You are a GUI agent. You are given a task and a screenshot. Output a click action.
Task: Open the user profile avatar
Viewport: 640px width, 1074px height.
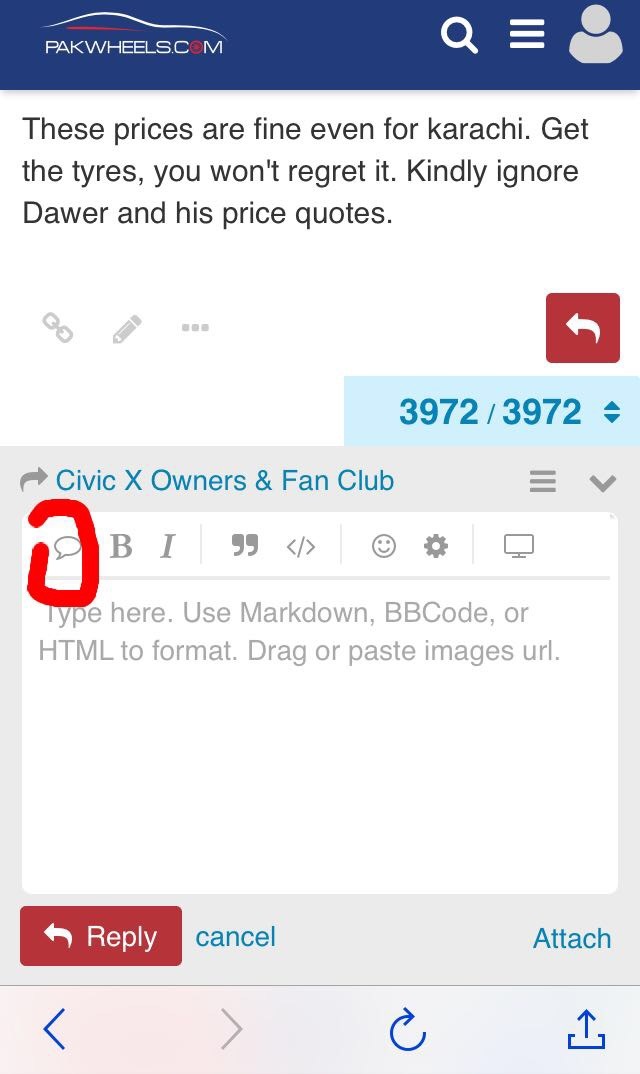click(595, 34)
